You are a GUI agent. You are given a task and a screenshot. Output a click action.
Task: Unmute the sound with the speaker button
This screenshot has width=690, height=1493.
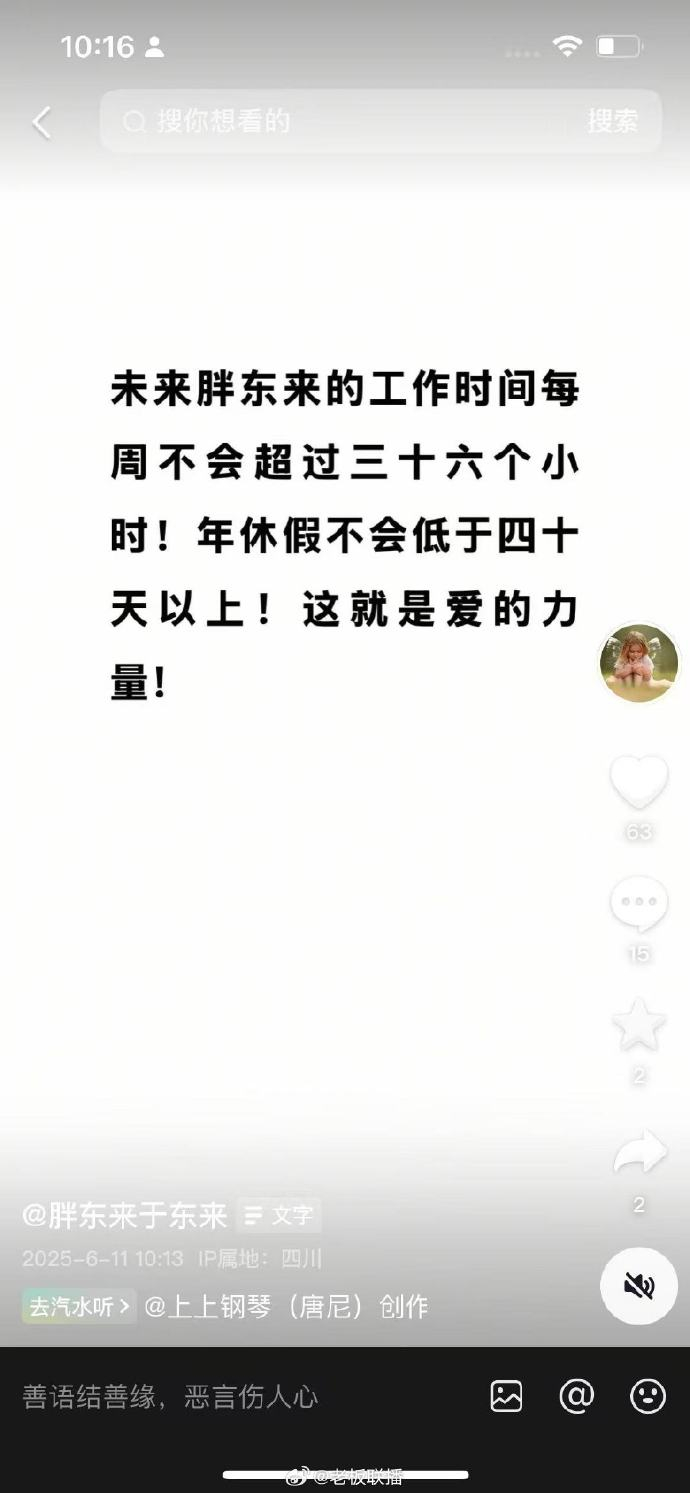click(639, 1286)
